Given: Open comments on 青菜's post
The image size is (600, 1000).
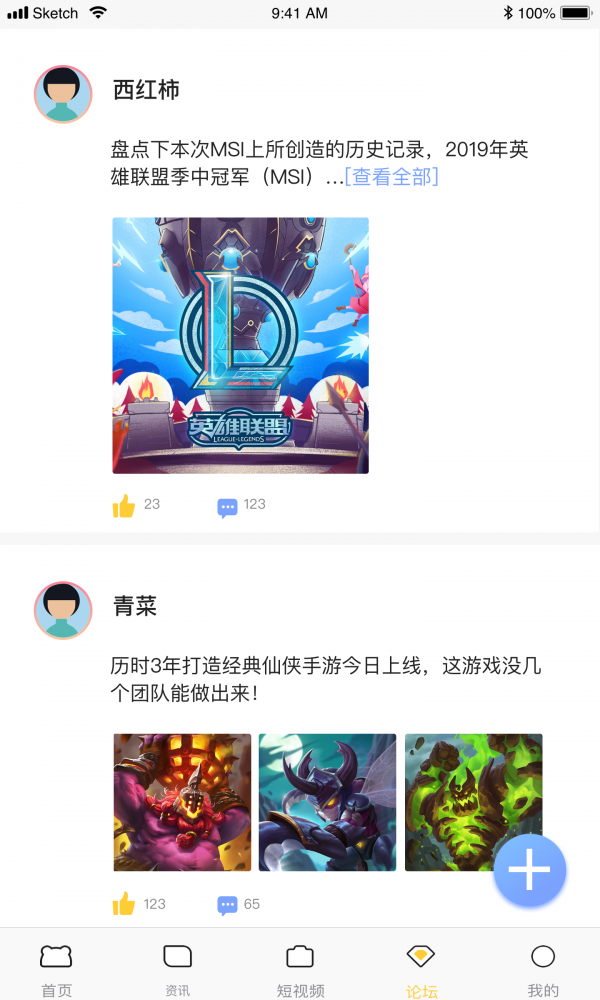Looking at the screenshot, I should (228, 906).
